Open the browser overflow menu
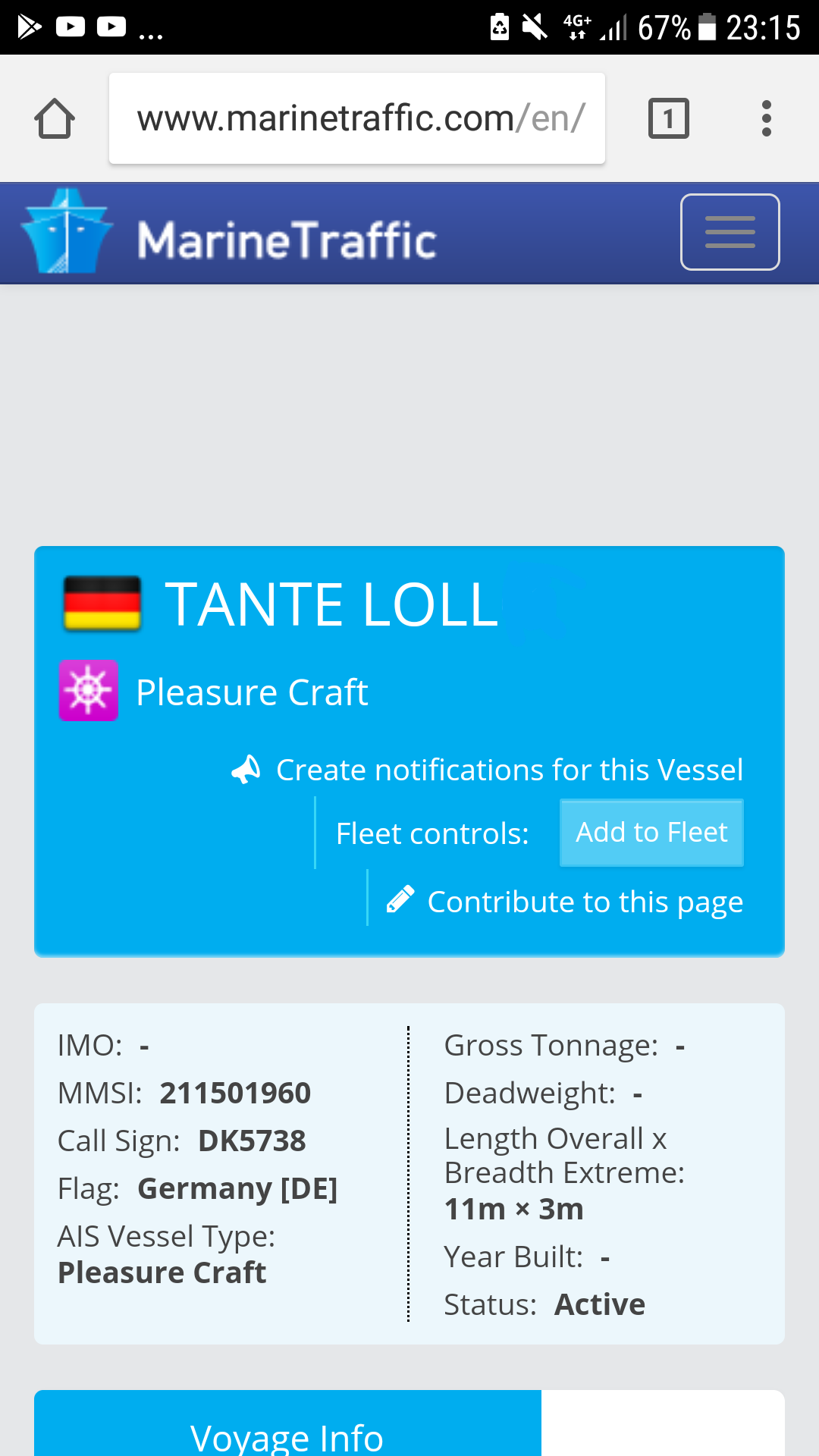 (767, 118)
